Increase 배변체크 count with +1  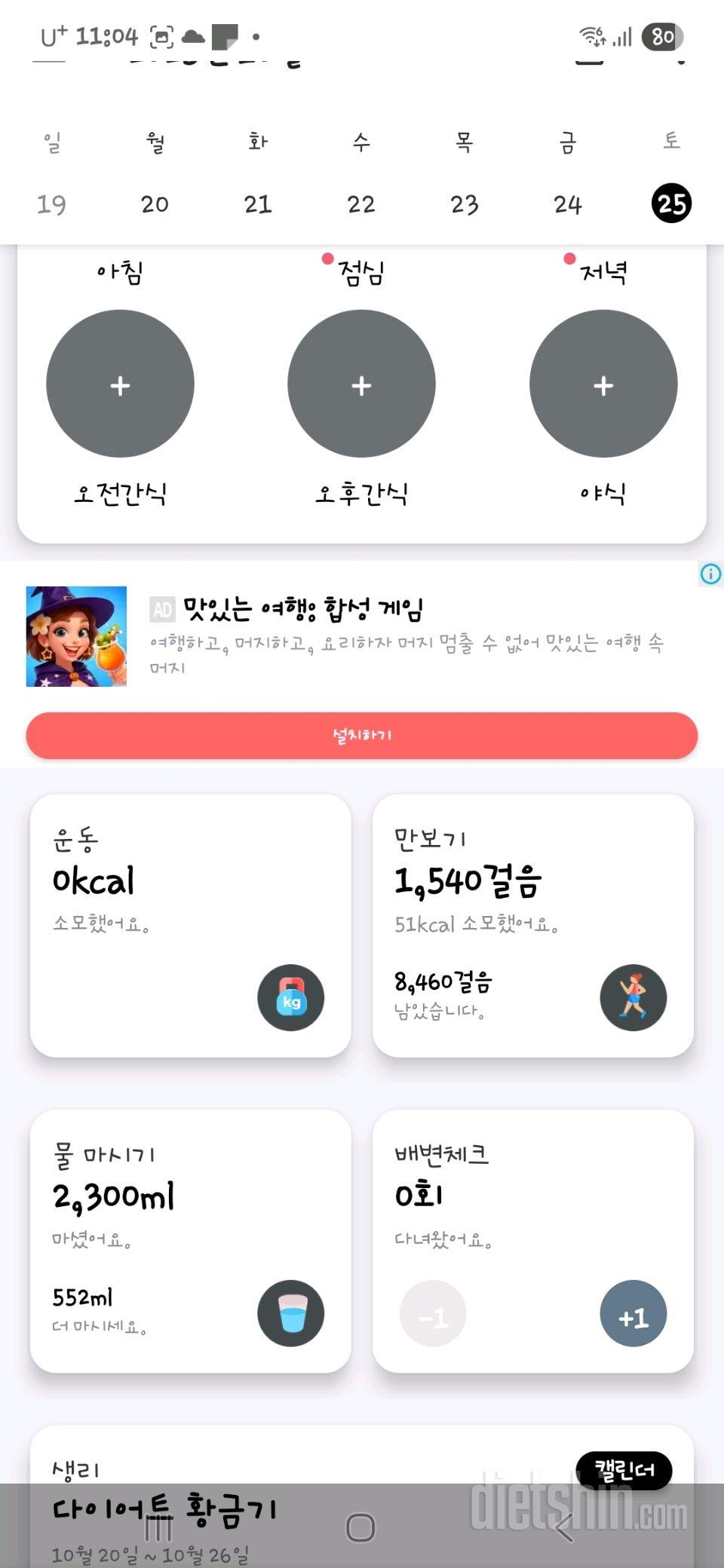pos(633,1313)
